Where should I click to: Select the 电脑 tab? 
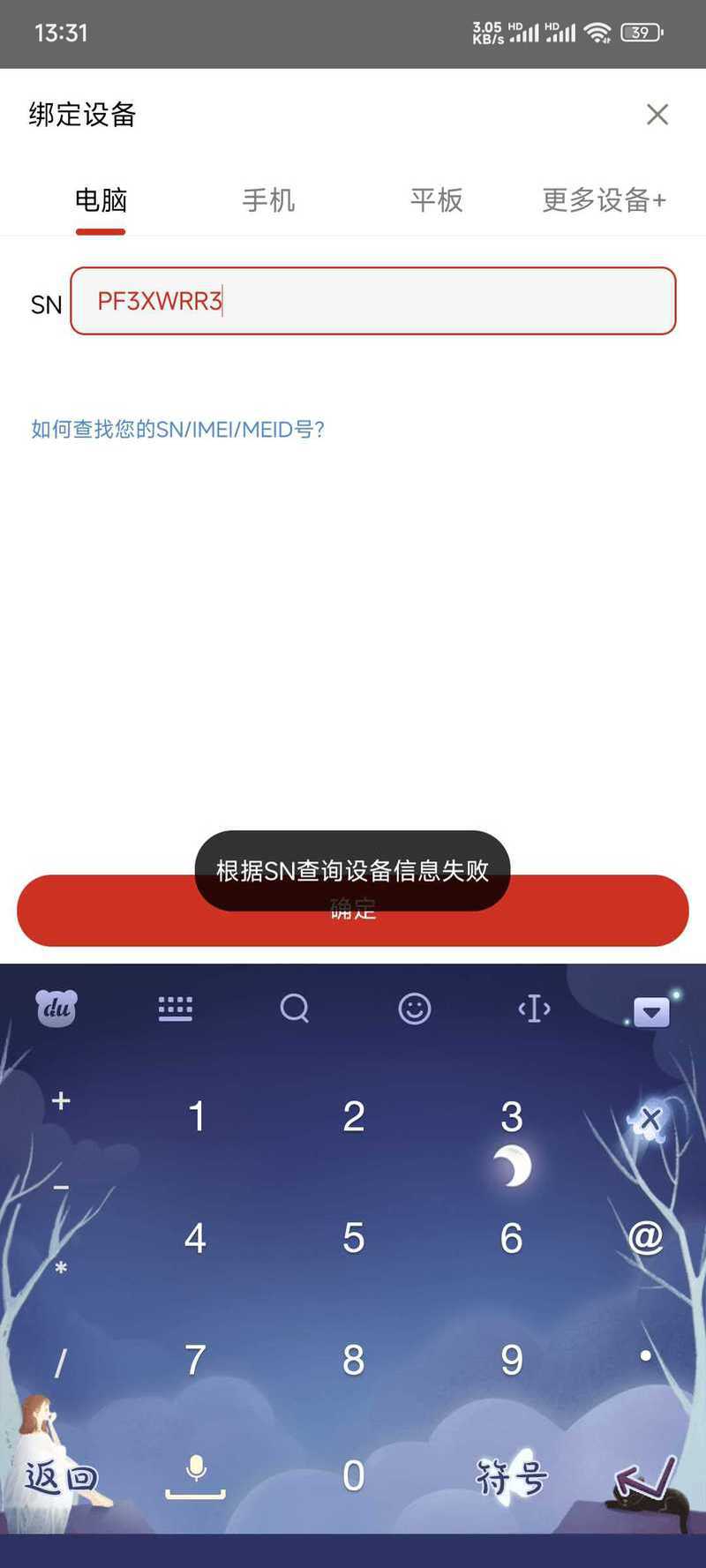tap(101, 200)
